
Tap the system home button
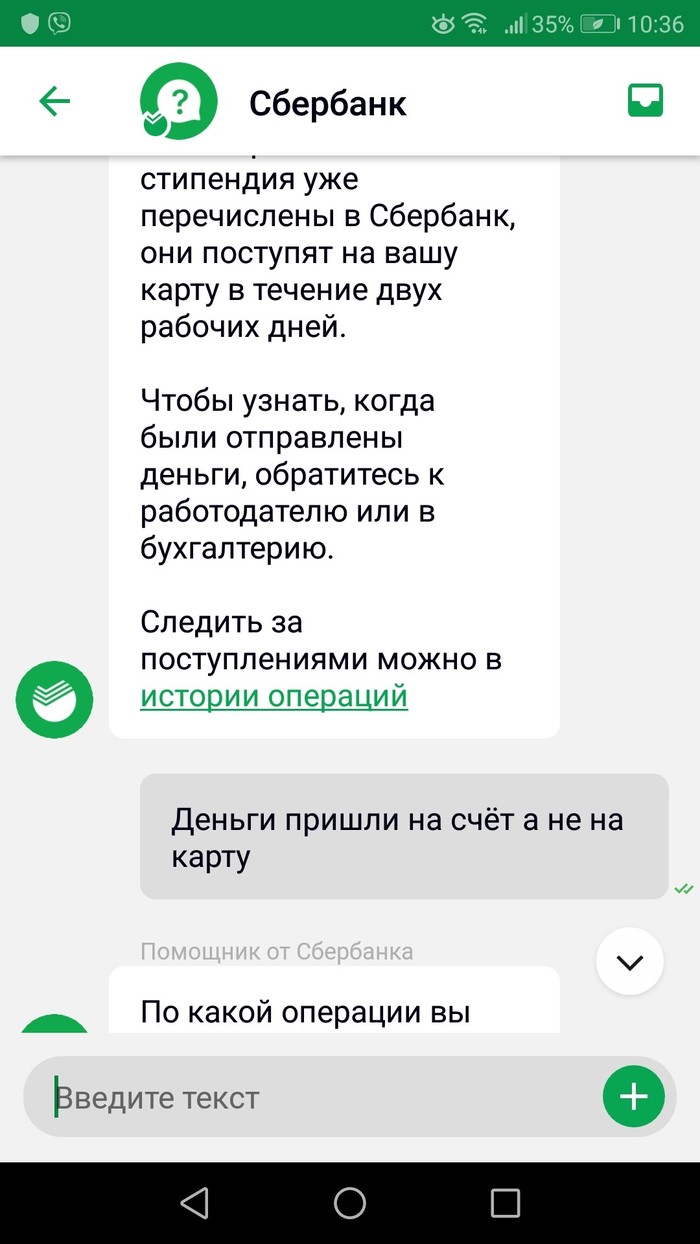pyautogui.click(x=349, y=1202)
